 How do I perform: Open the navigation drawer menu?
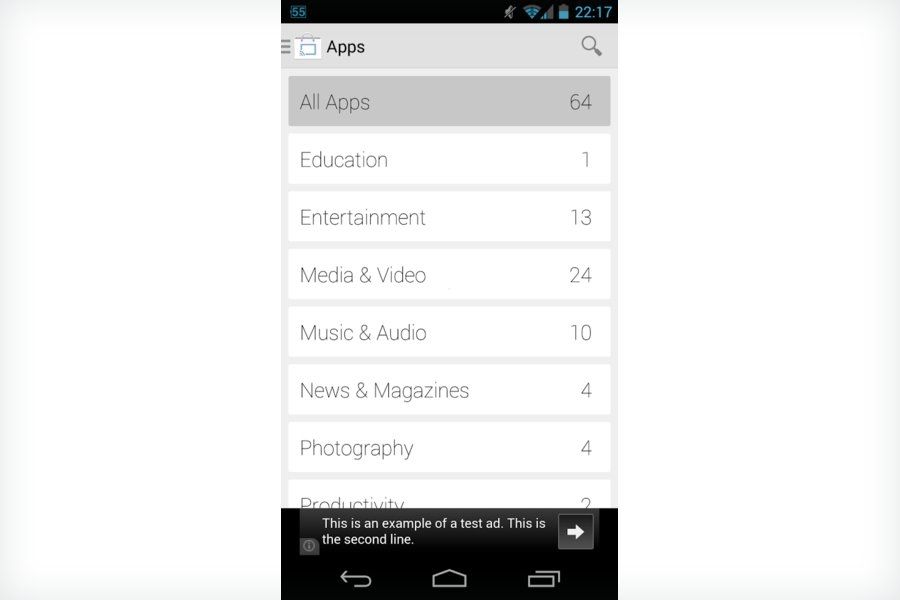(x=287, y=46)
